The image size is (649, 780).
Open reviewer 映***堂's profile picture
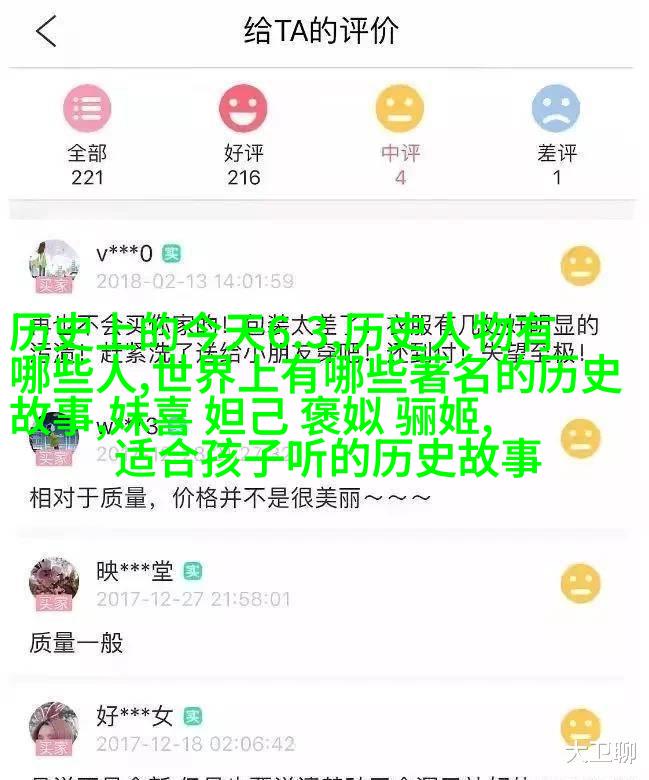pos(54,583)
